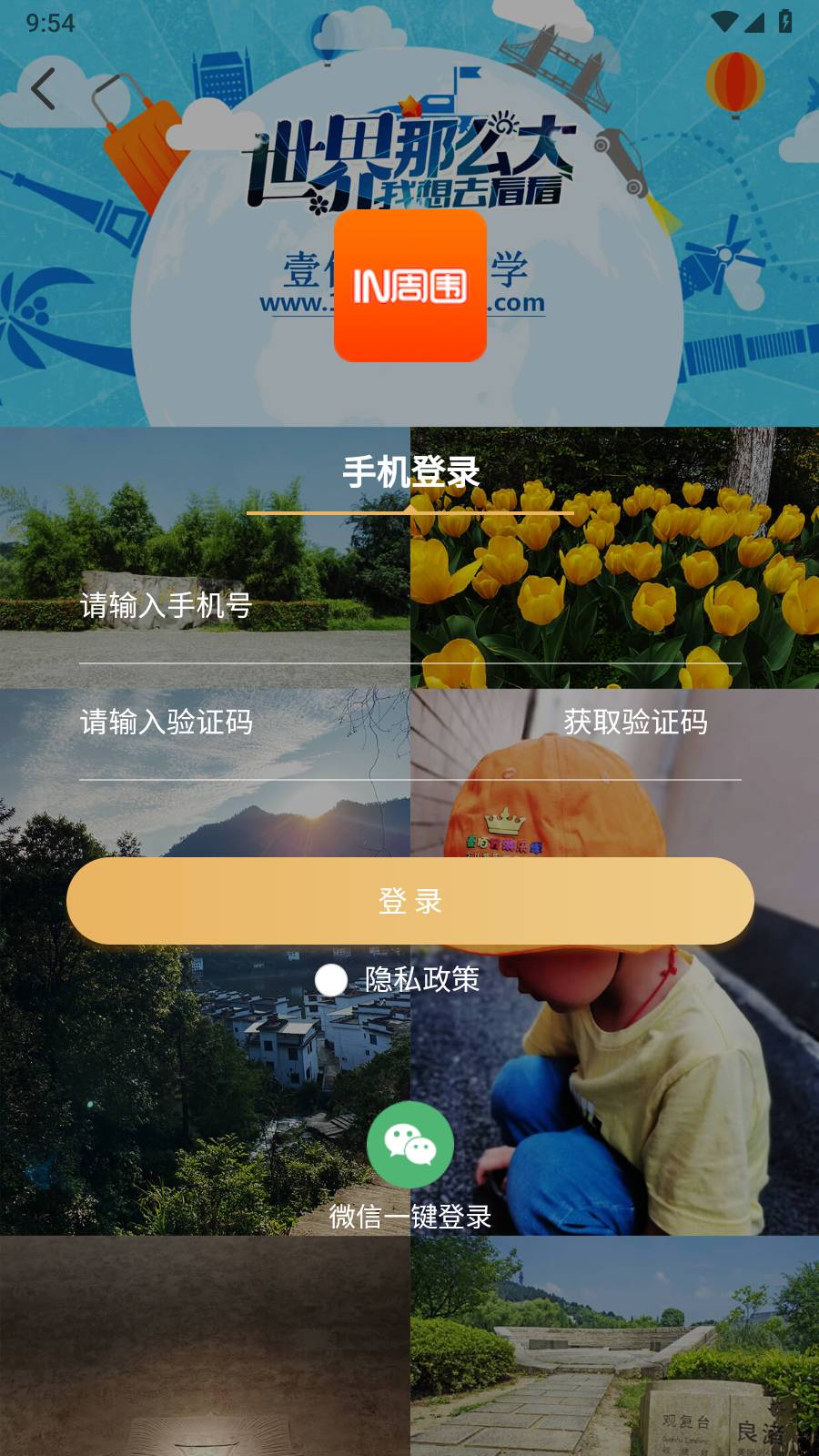Tap the 登录 button

click(410, 901)
